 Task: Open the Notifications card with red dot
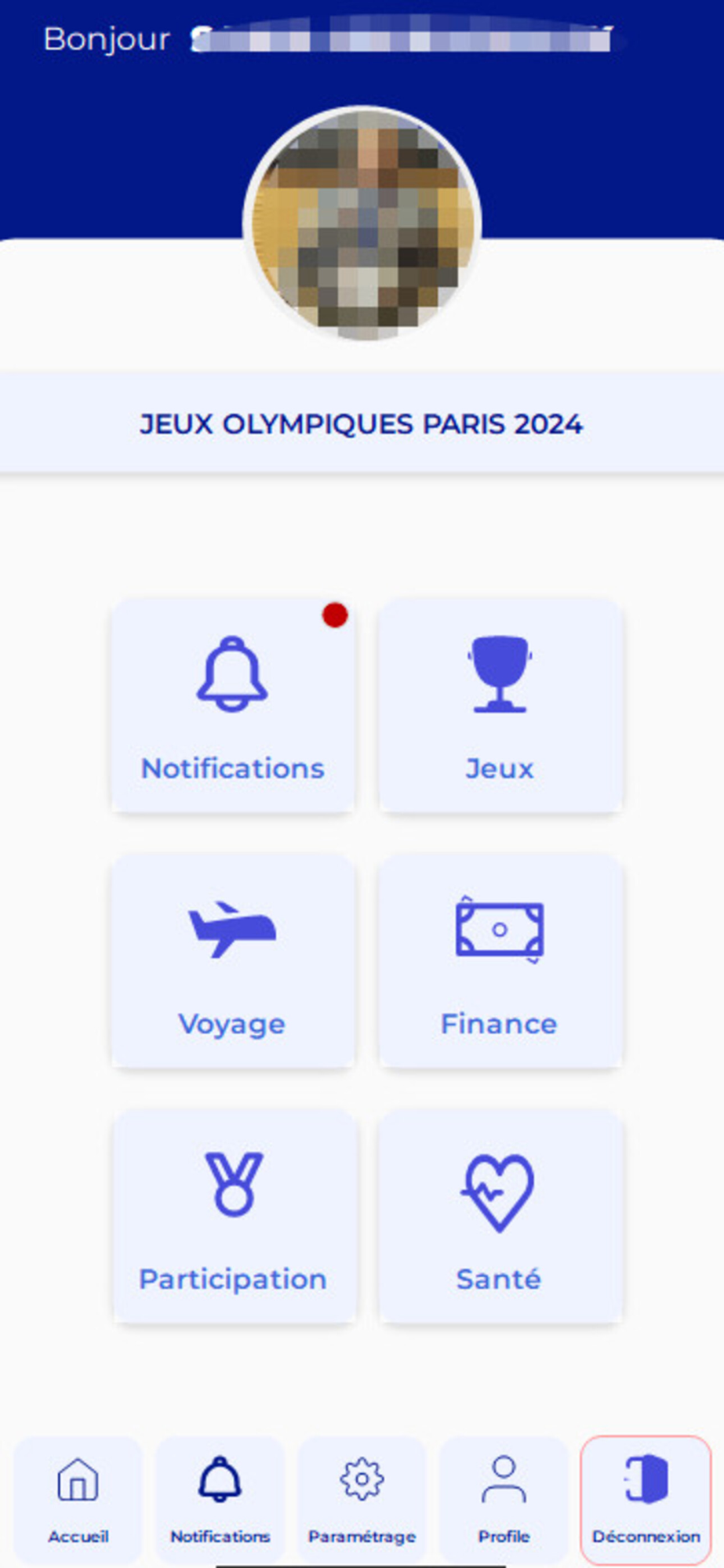[x=232, y=706]
